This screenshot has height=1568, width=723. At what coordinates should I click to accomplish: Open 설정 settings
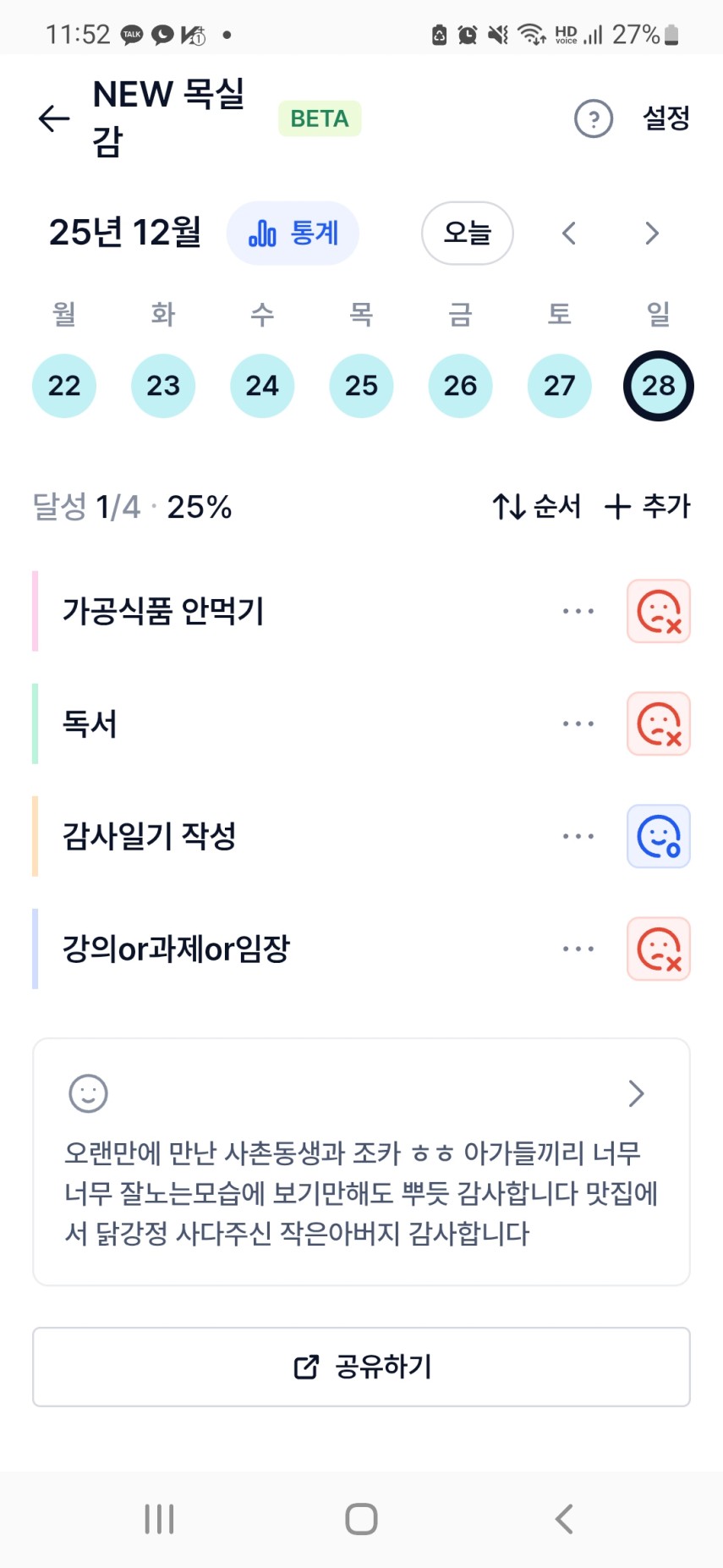coord(666,118)
